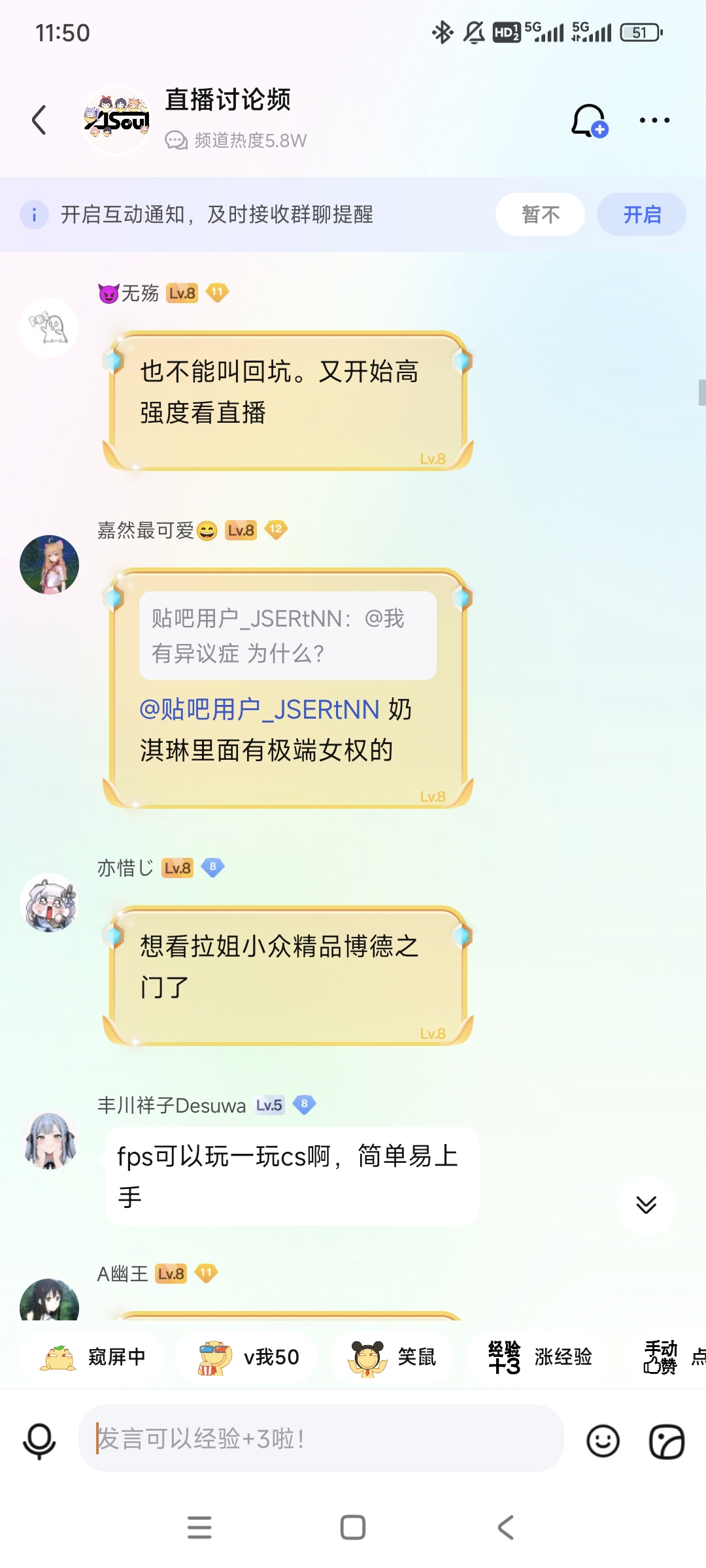The height and width of the screenshot is (1568, 706).
Task: Start voice input with microphone icon
Action: pyautogui.click(x=39, y=1441)
